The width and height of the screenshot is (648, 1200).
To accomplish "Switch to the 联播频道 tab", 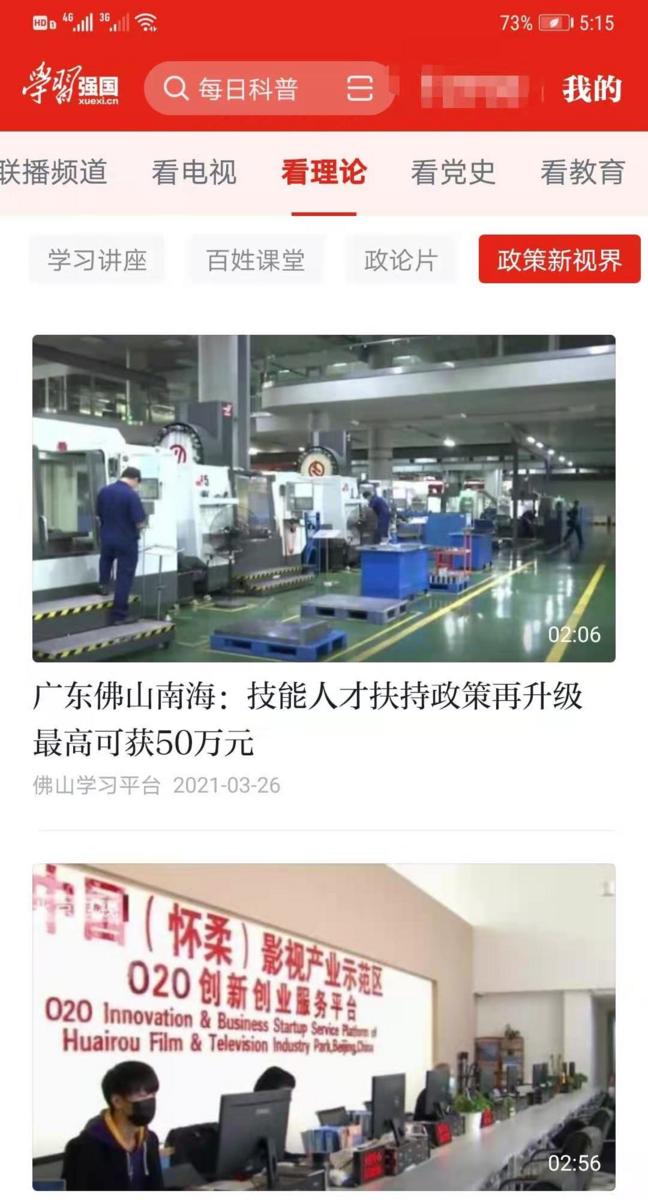I will click(x=53, y=172).
